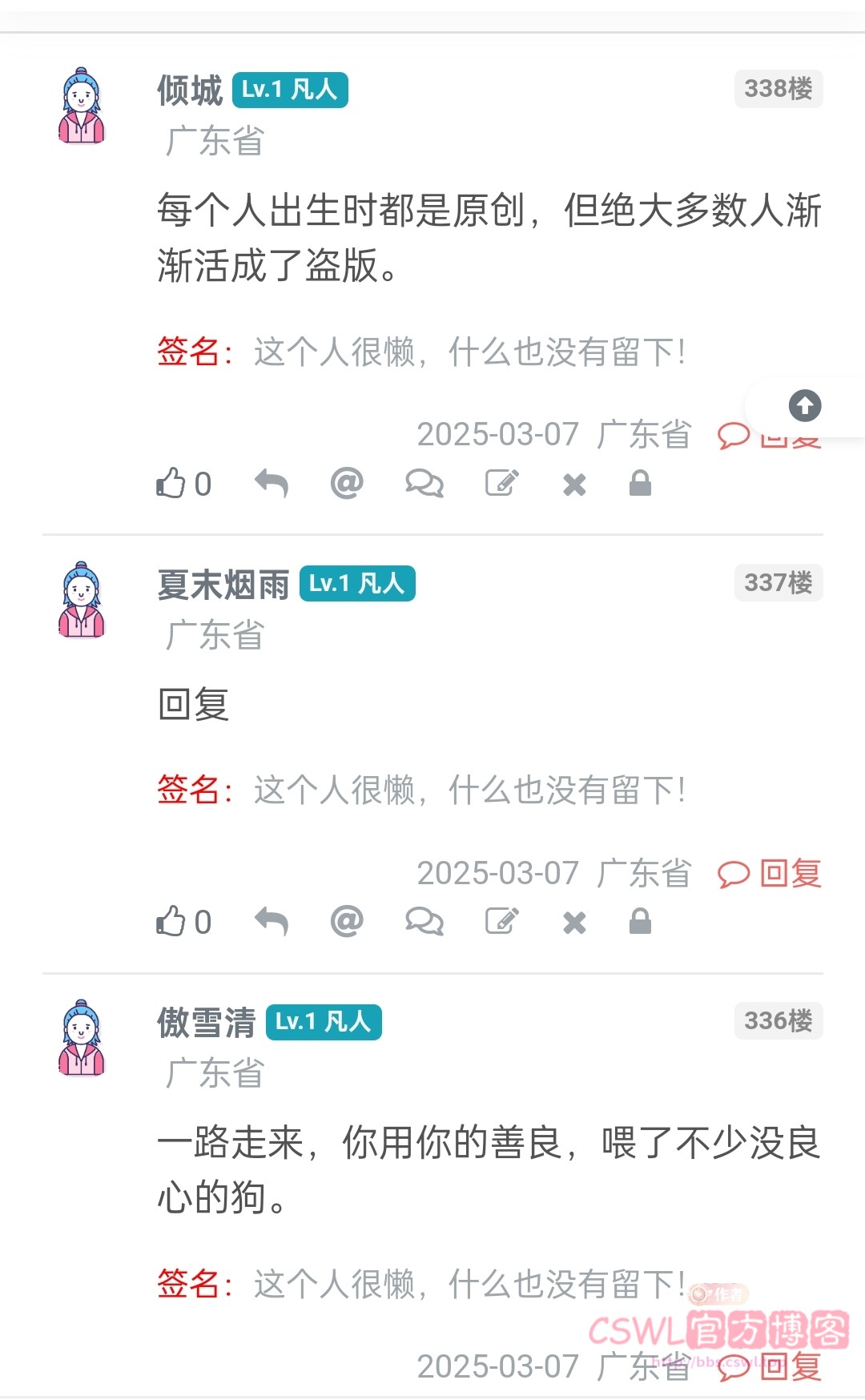
Task: Tap 回复 link on 夏末烟雨's comment
Action: (x=770, y=873)
